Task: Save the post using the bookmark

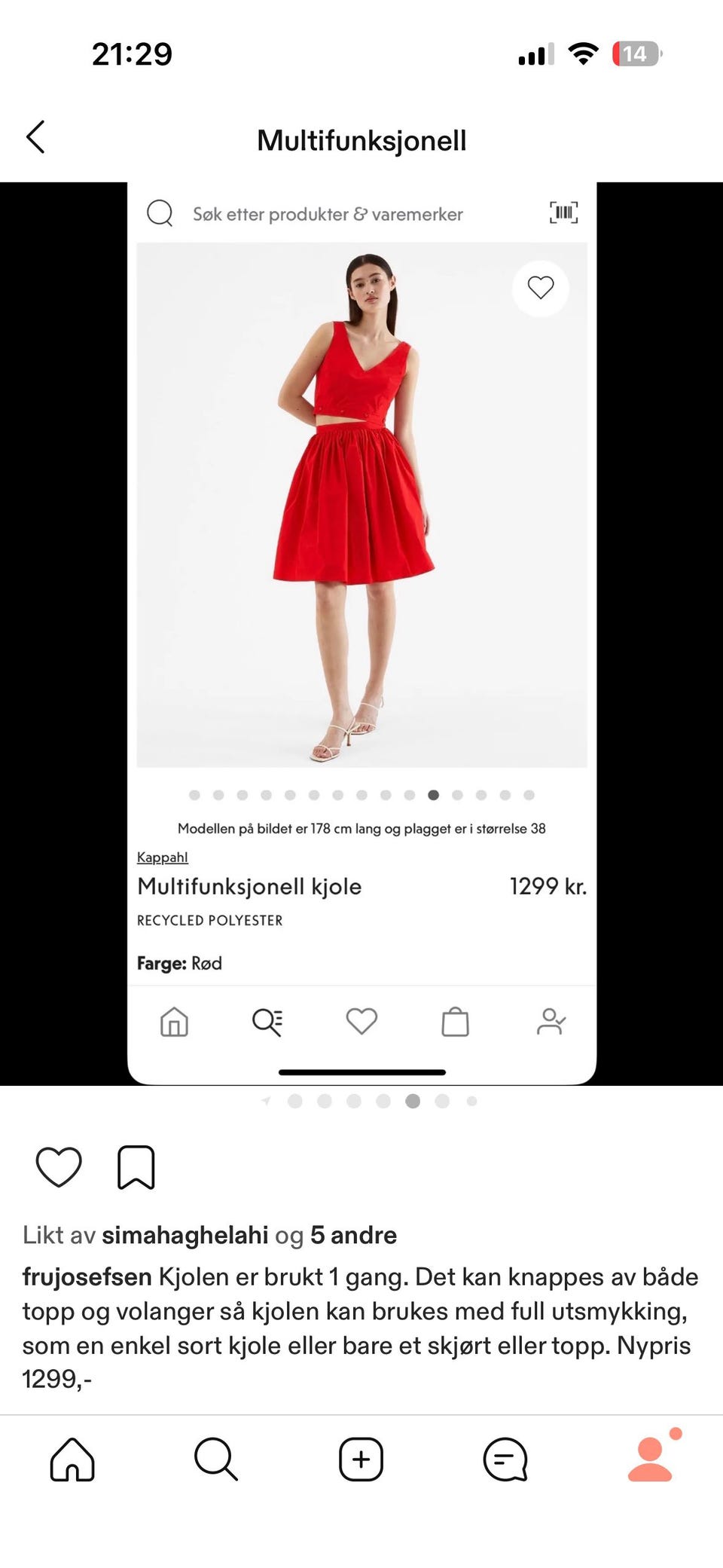Action: [134, 1166]
